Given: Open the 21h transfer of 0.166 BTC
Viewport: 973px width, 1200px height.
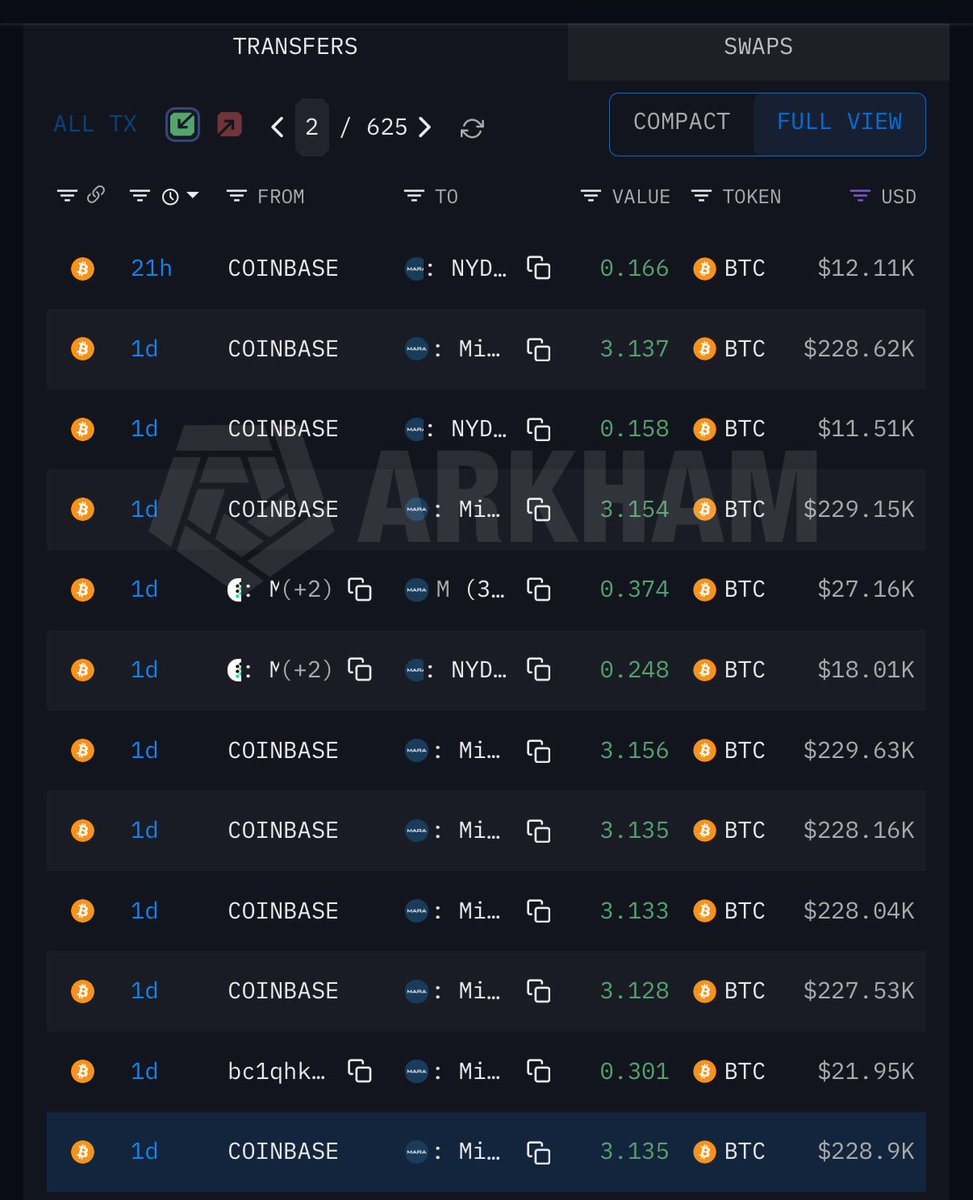Looking at the screenshot, I should pyautogui.click(x=151, y=268).
